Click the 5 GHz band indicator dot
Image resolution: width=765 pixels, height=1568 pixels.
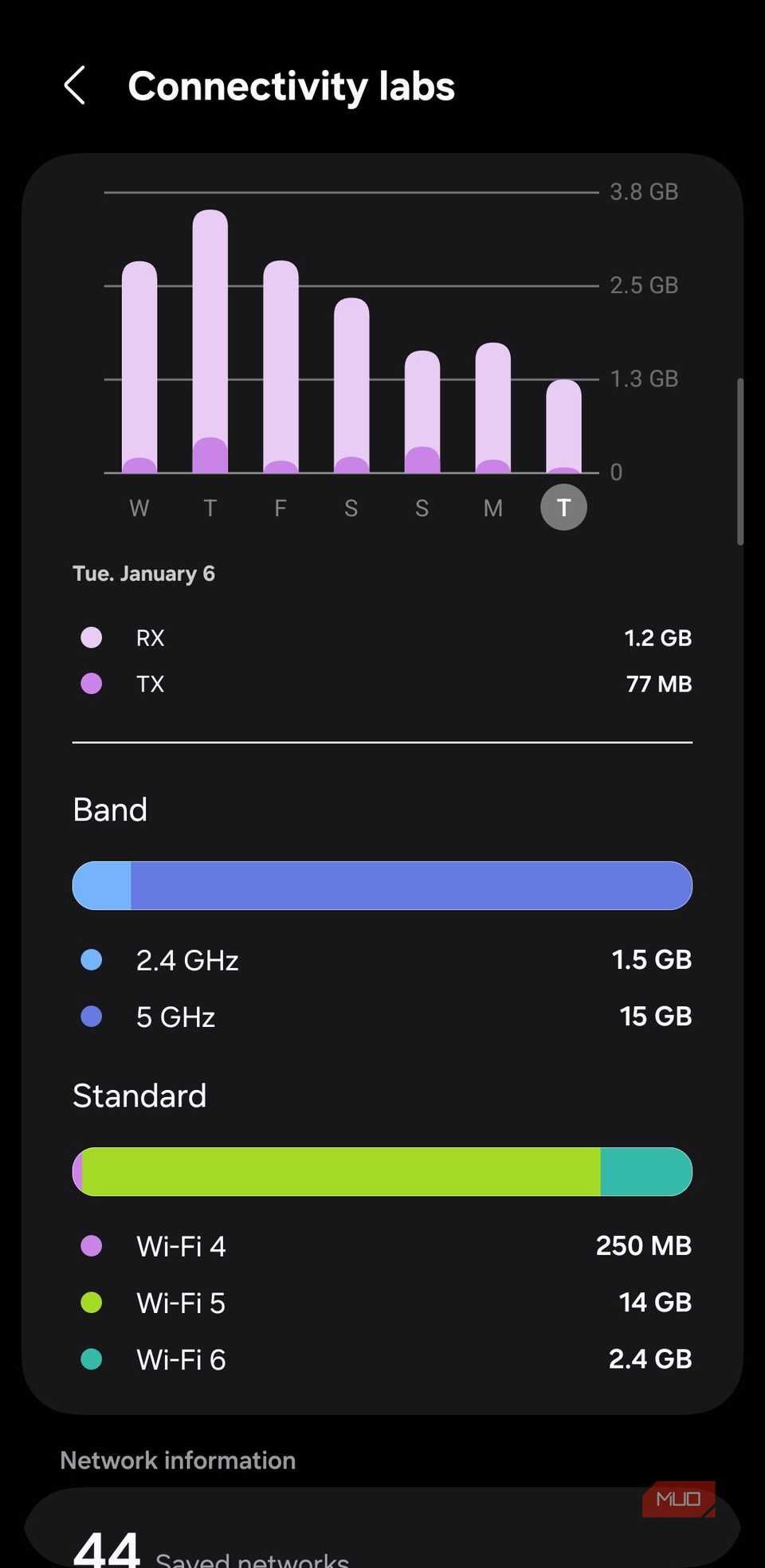pyautogui.click(x=91, y=1016)
